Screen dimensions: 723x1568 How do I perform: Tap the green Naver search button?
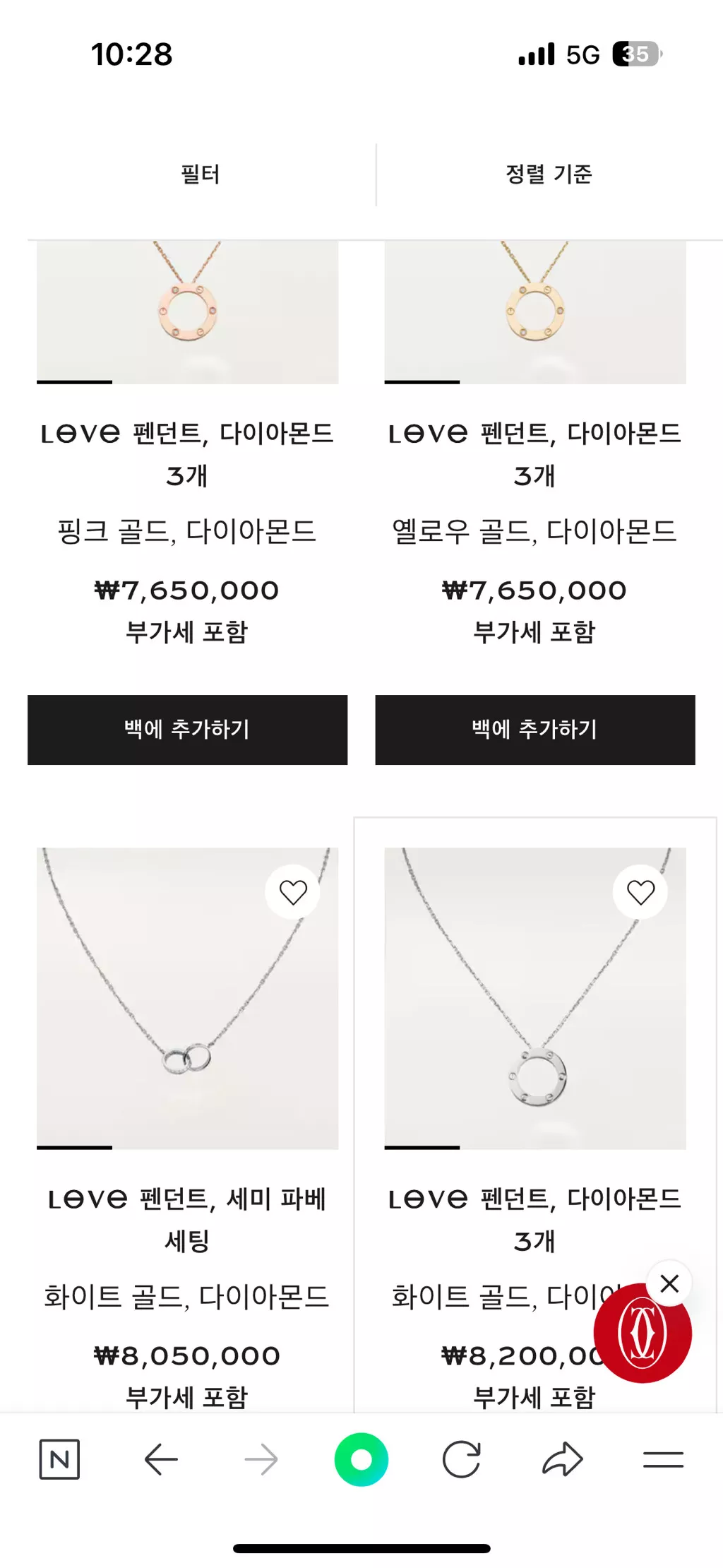(361, 1459)
